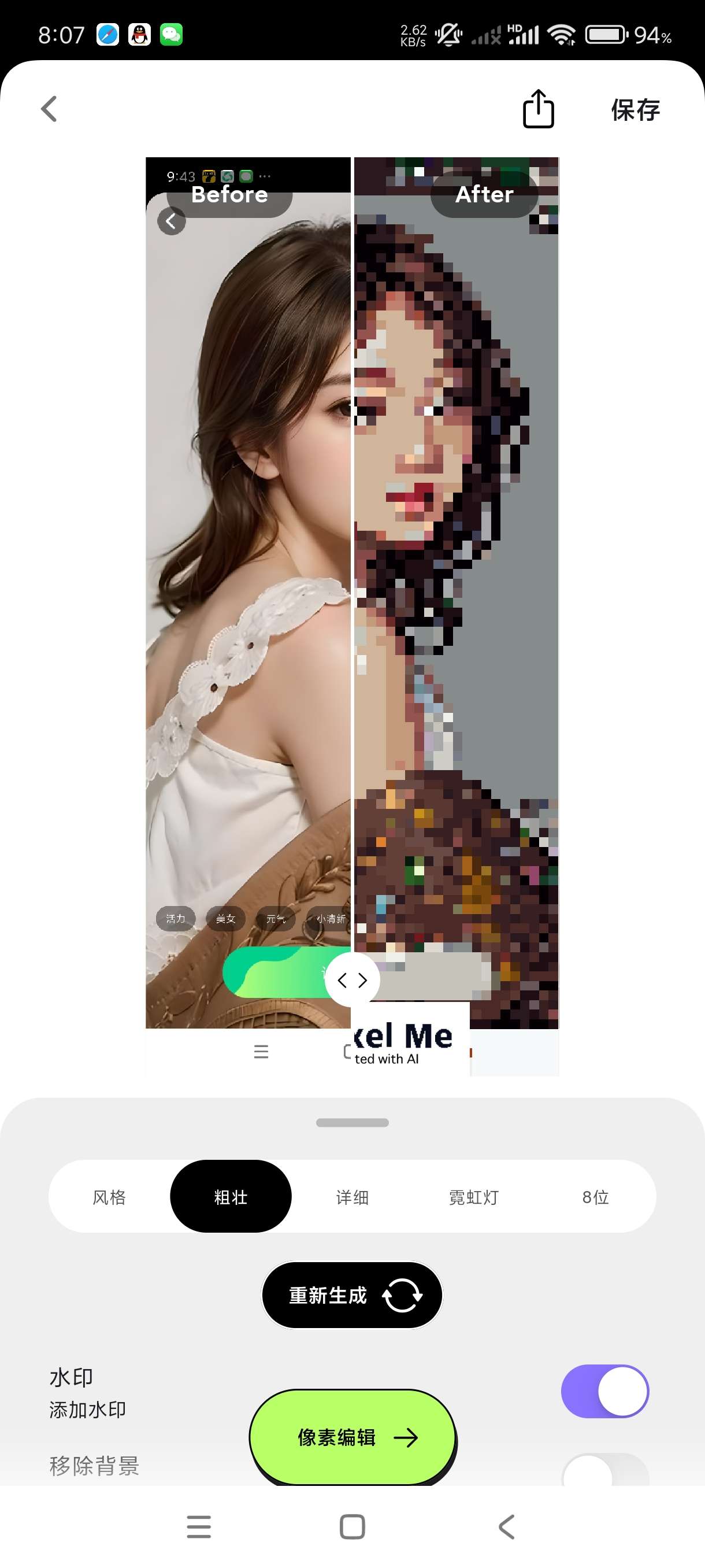This screenshot has width=705, height=1568.
Task: Select the 风格 style option
Action: point(109,1197)
